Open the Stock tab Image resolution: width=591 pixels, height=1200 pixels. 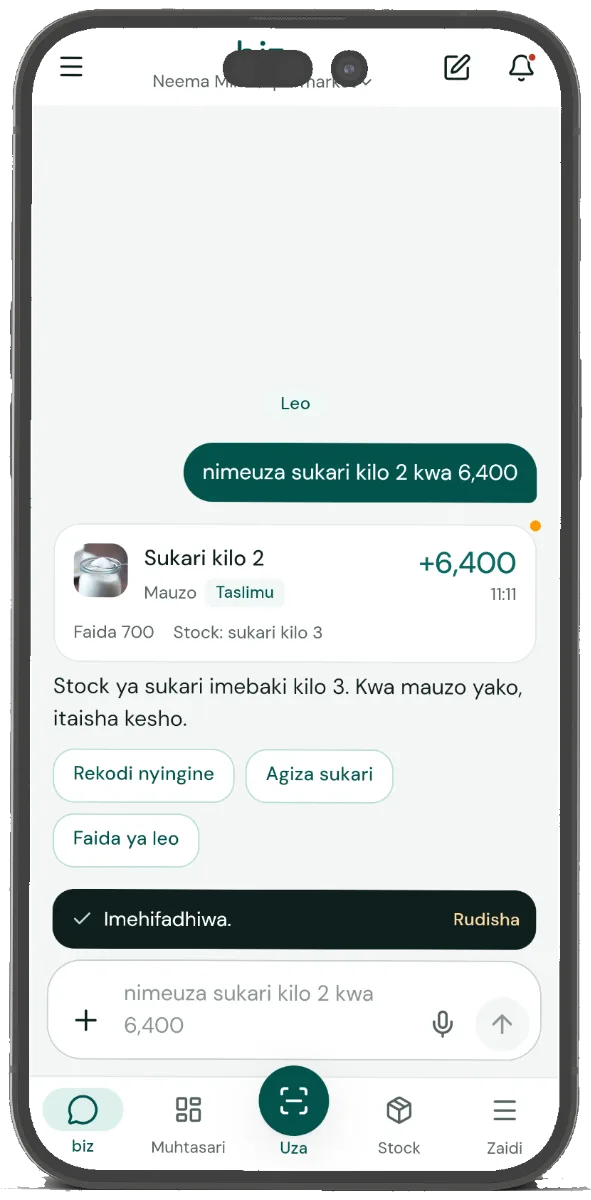click(x=399, y=1122)
